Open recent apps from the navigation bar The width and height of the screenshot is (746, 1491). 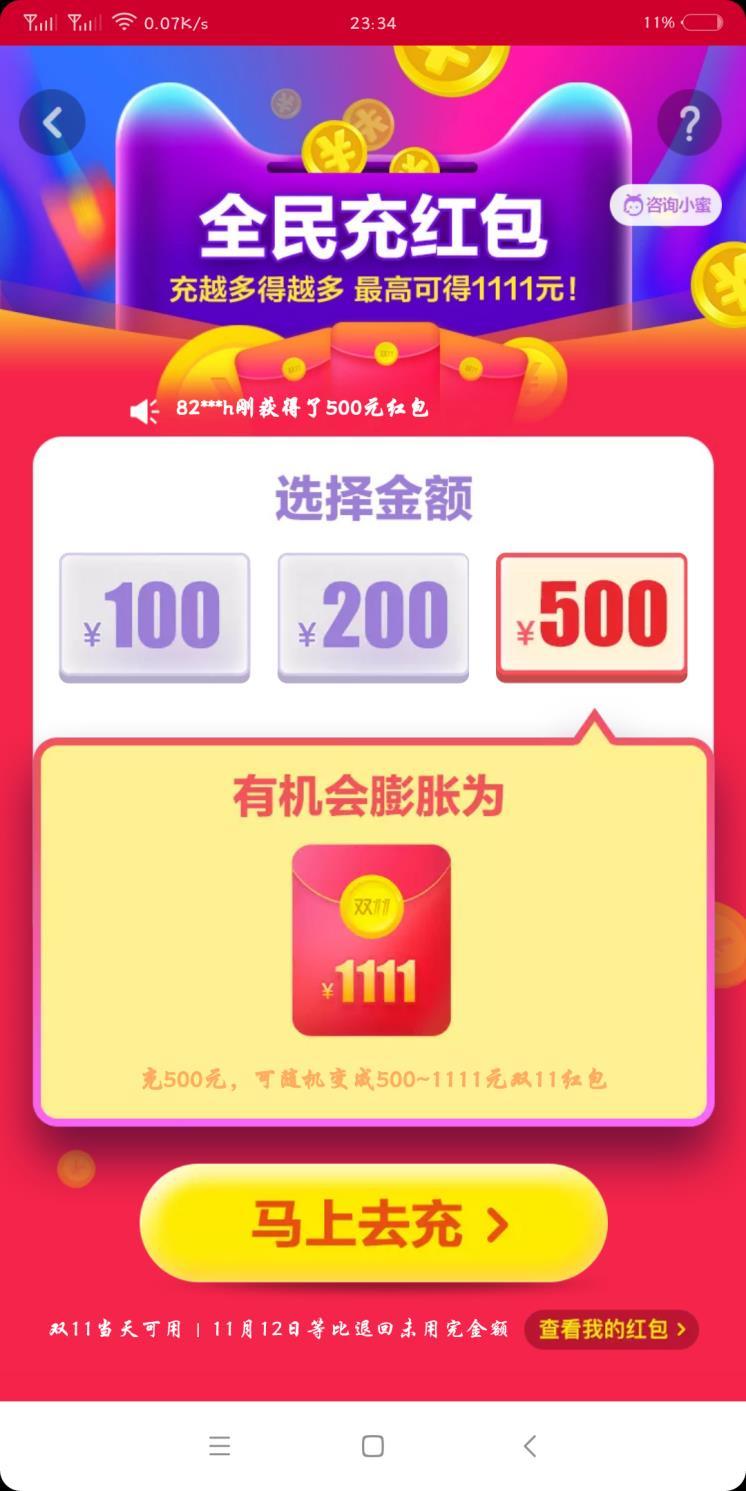point(220,1446)
